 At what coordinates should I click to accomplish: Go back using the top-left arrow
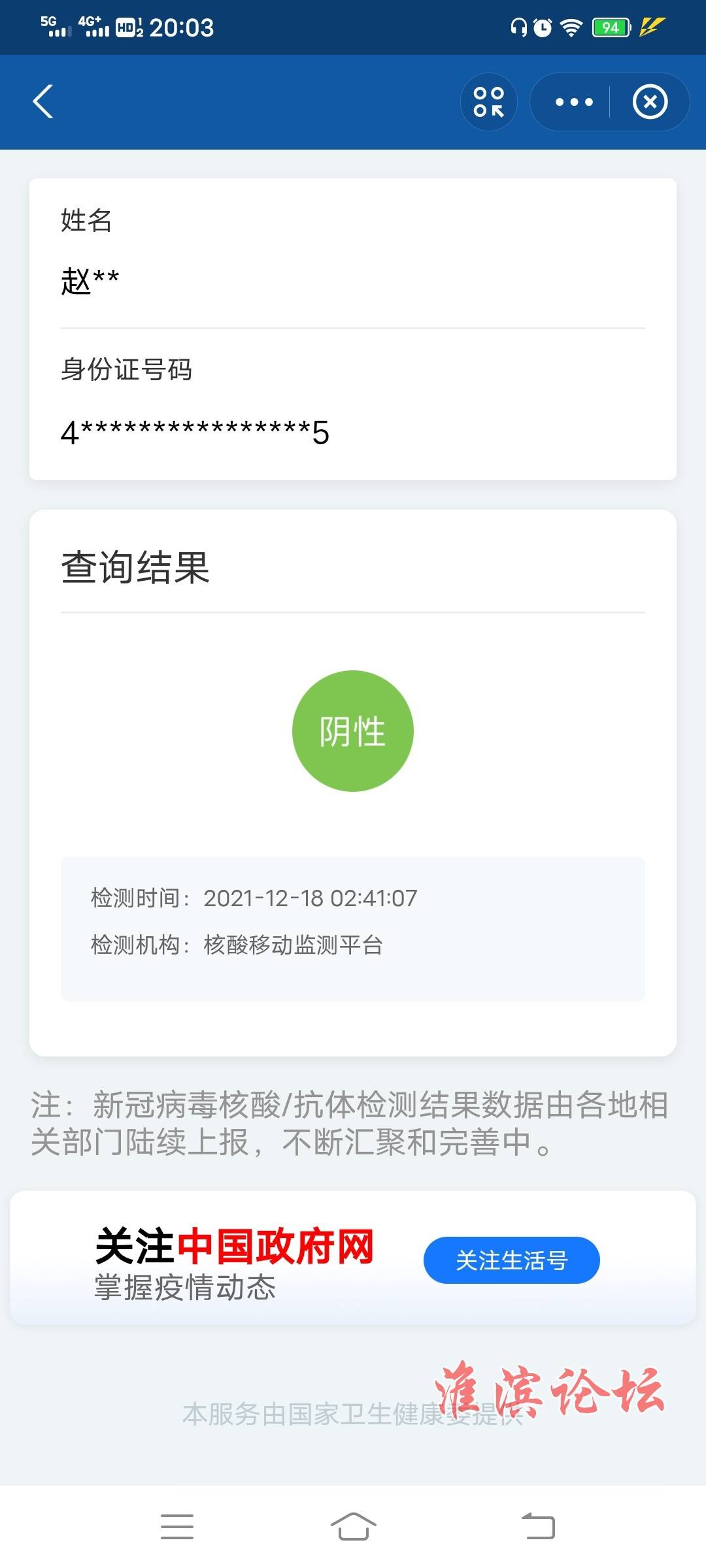point(43,102)
